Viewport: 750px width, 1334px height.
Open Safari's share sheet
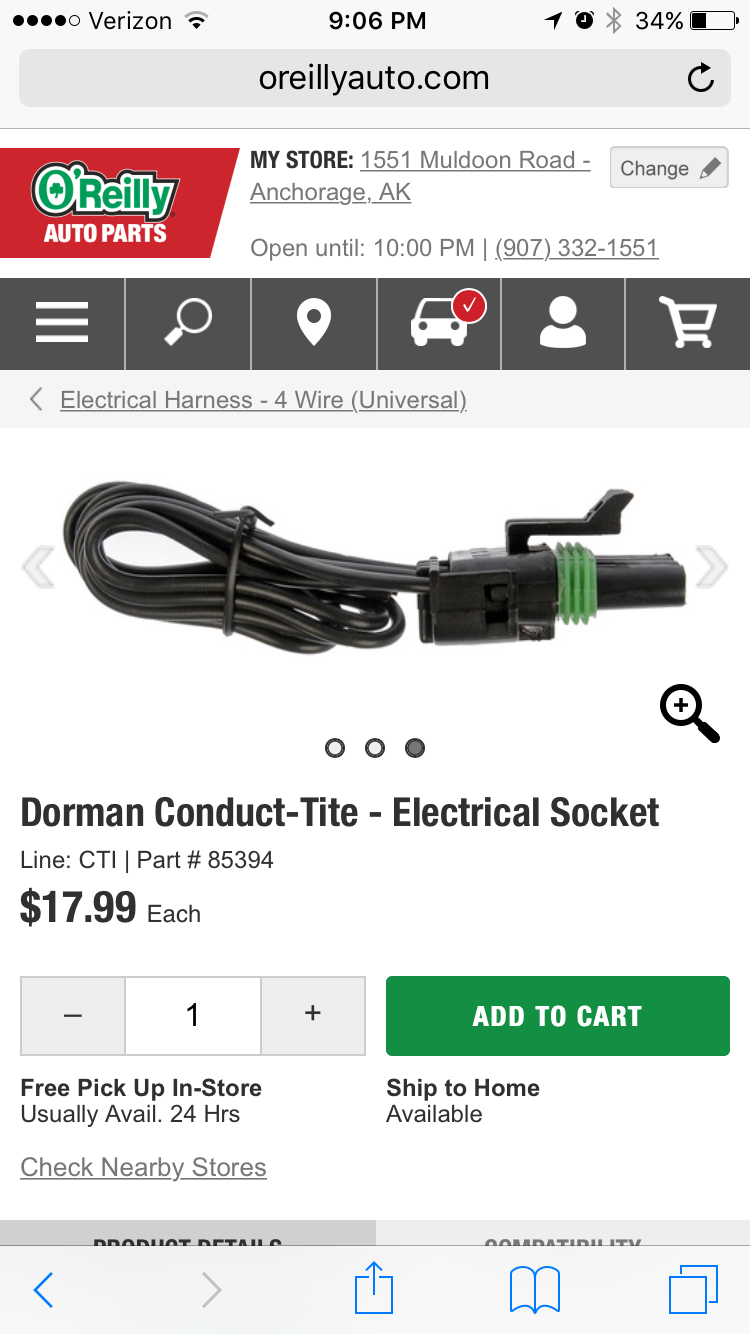(375, 1289)
